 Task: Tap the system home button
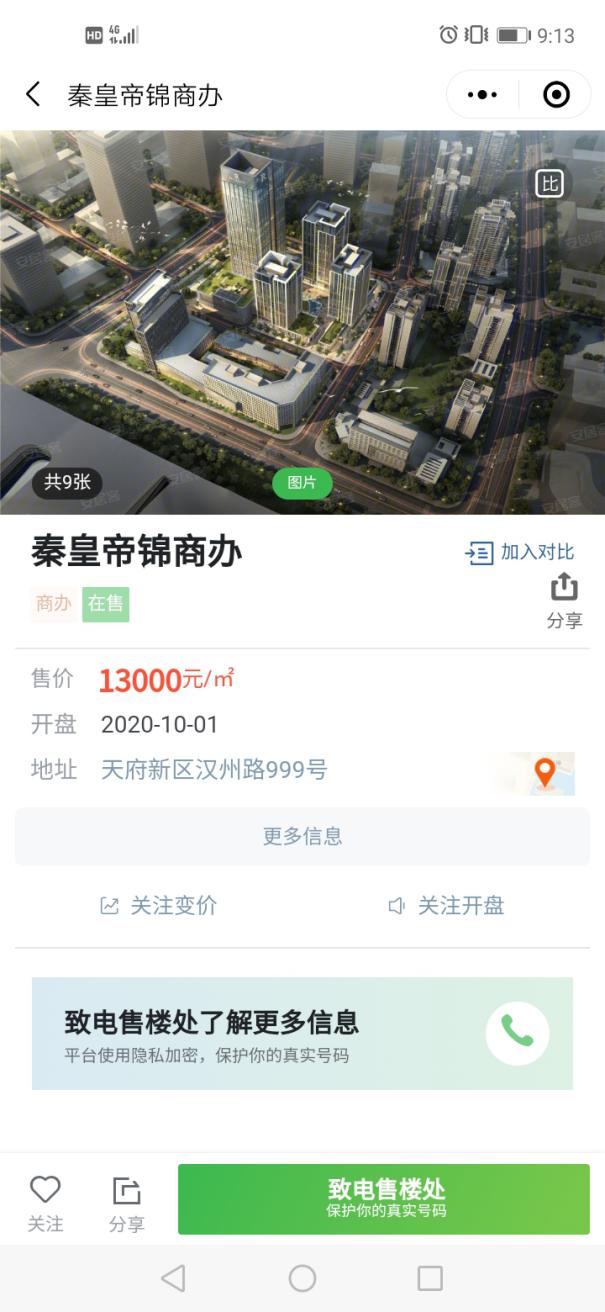tap(302, 1278)
